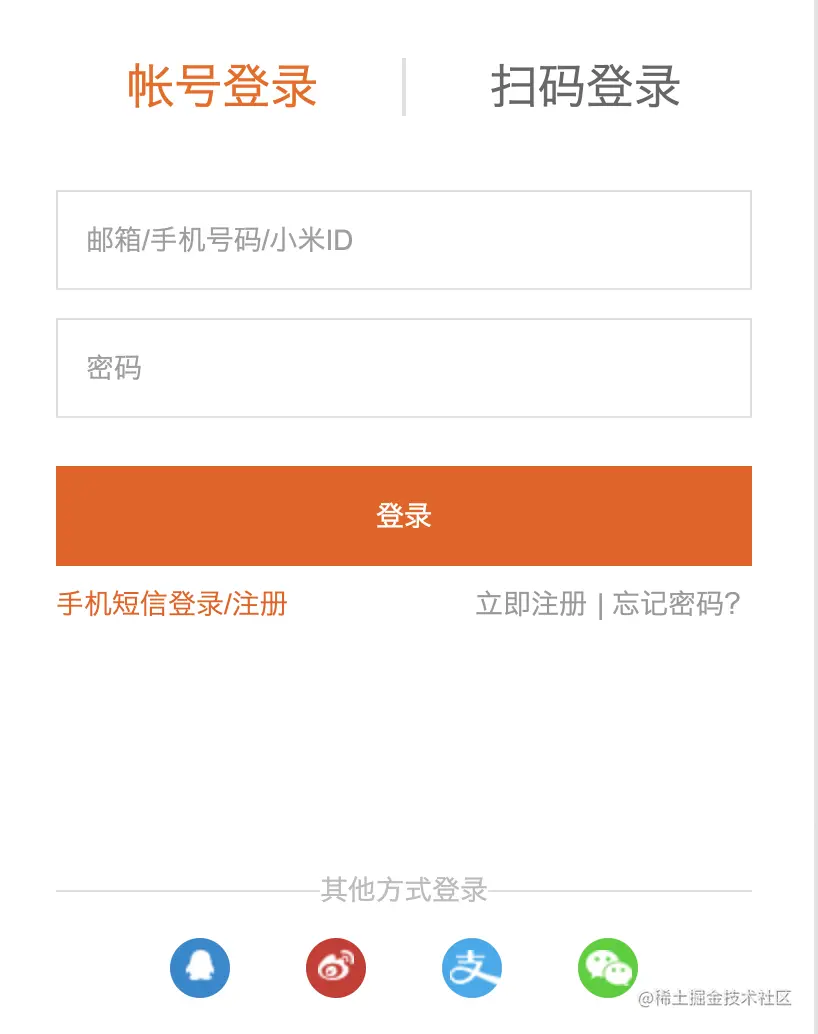Log in with QQ icon
Viewport: 818px width, 1034px height.
pyautogui.click(x=200, y=968)
